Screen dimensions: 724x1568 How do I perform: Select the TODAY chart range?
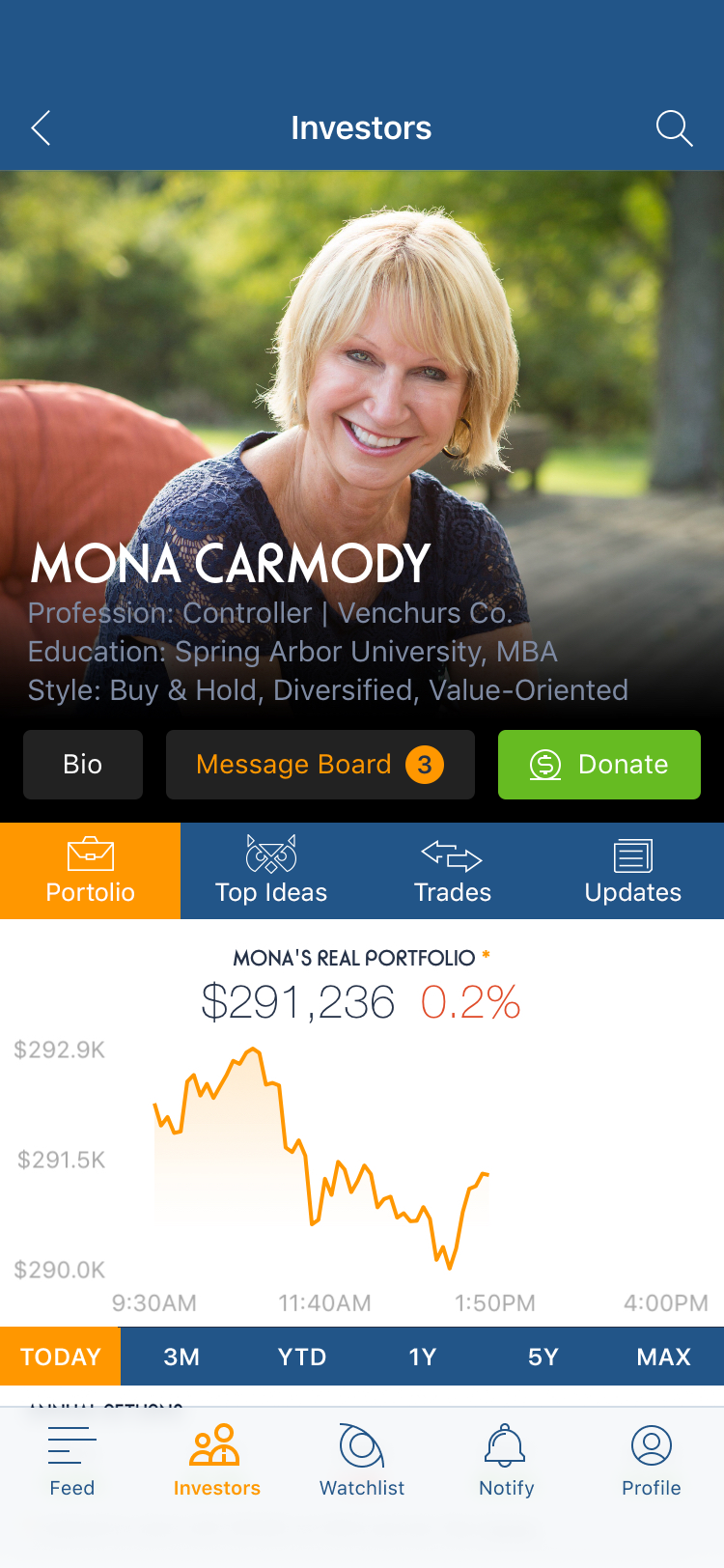[60, 1357]
